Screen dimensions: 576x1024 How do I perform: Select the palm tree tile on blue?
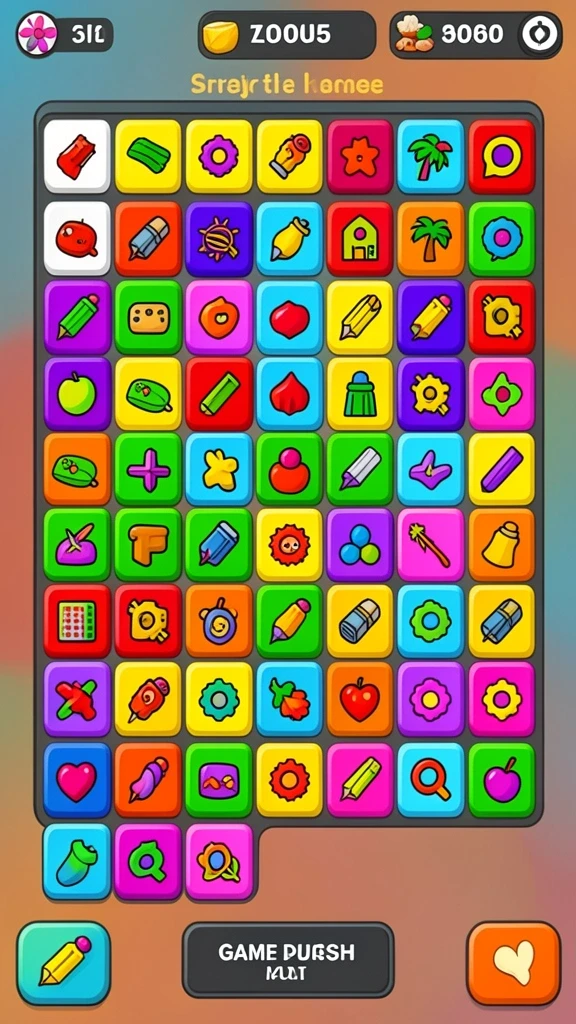[430, 157]
